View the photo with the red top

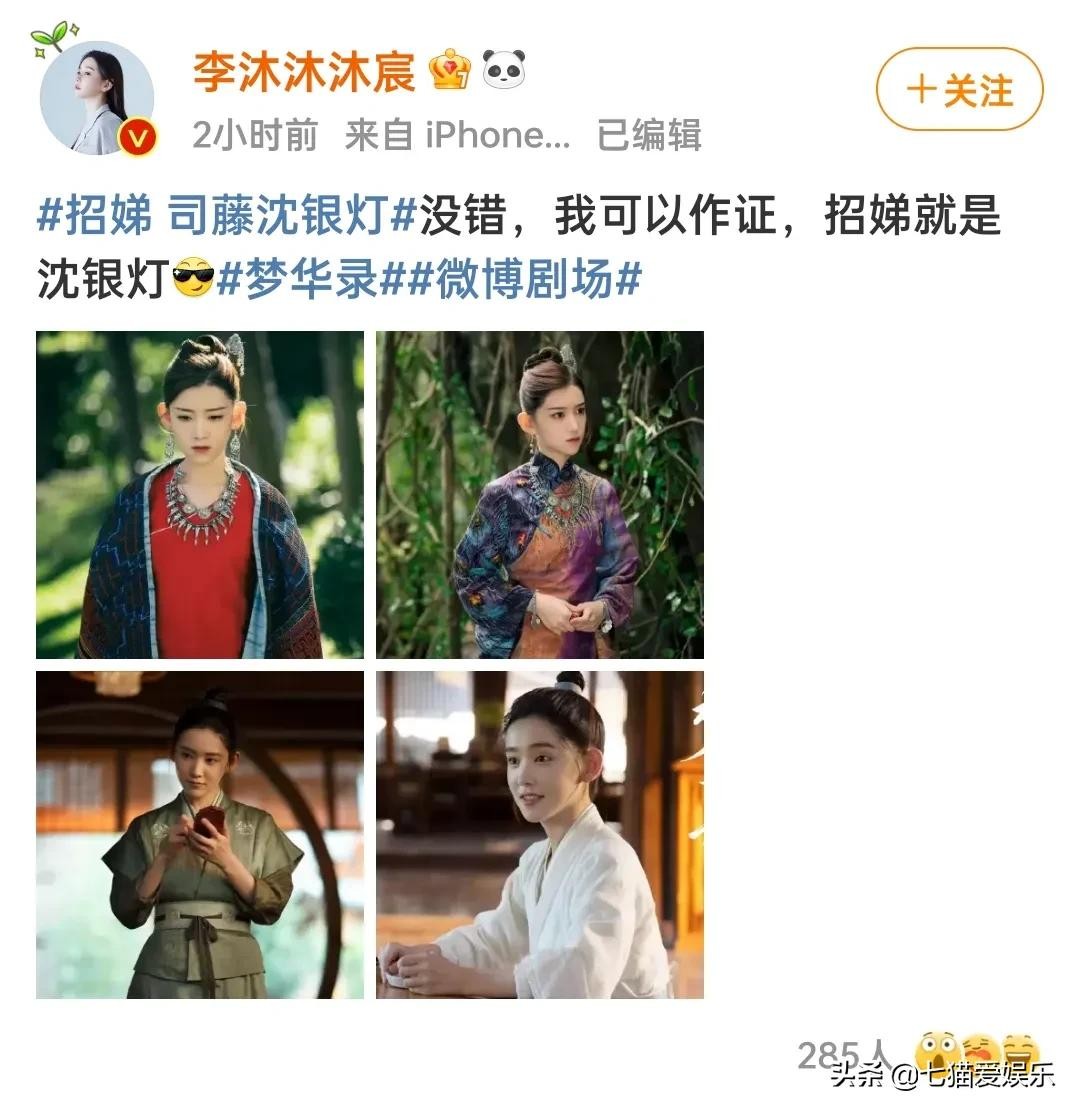[x=200, y=495]
